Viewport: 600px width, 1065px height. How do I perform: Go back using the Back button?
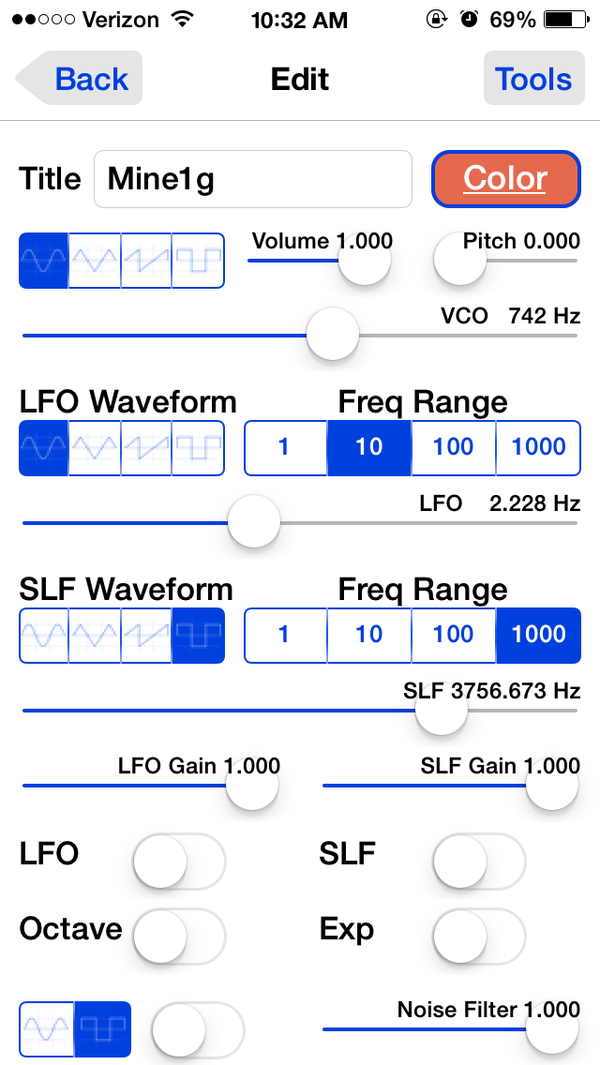79,78
